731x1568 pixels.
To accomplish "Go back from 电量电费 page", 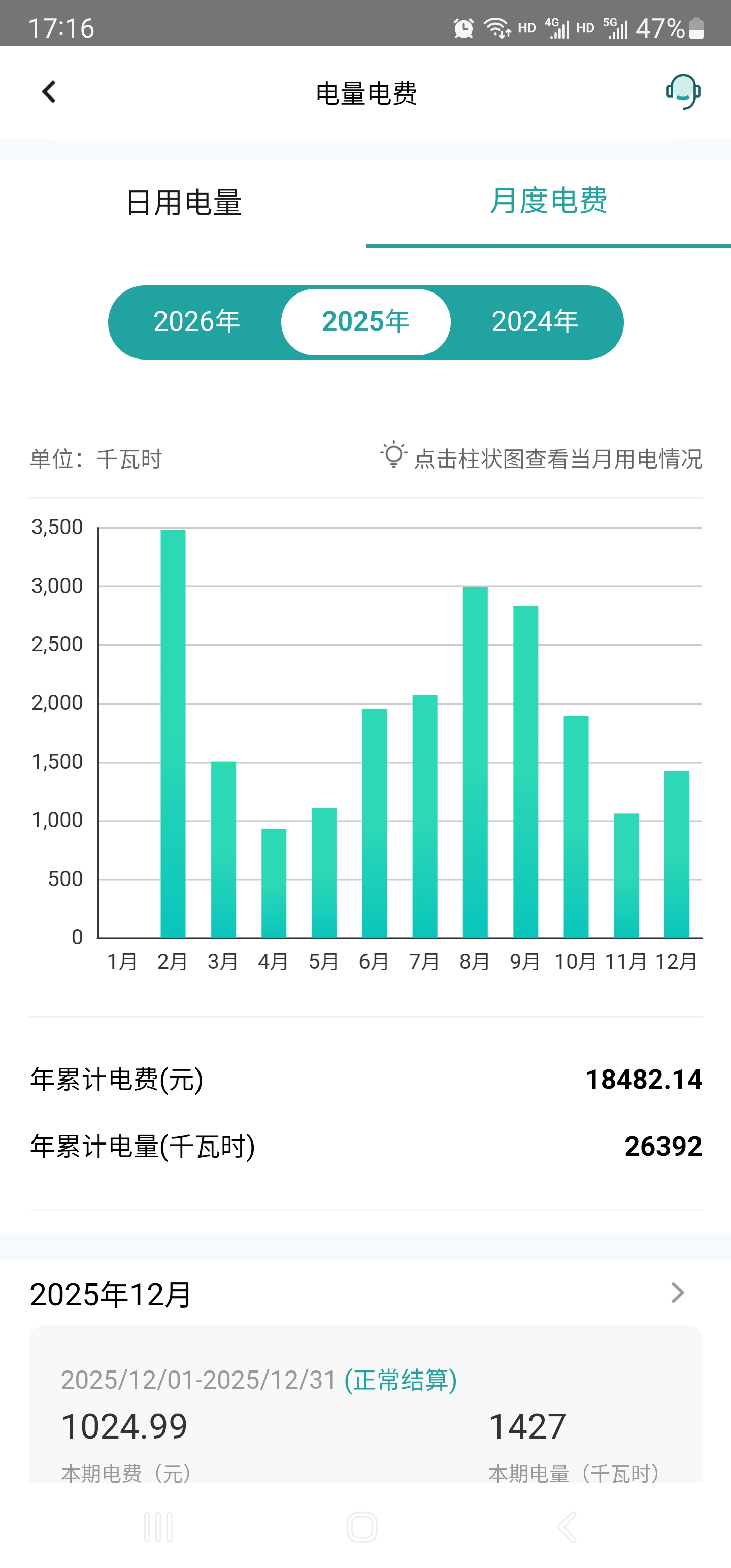I will pyautogui.click(x=49, y=92).
